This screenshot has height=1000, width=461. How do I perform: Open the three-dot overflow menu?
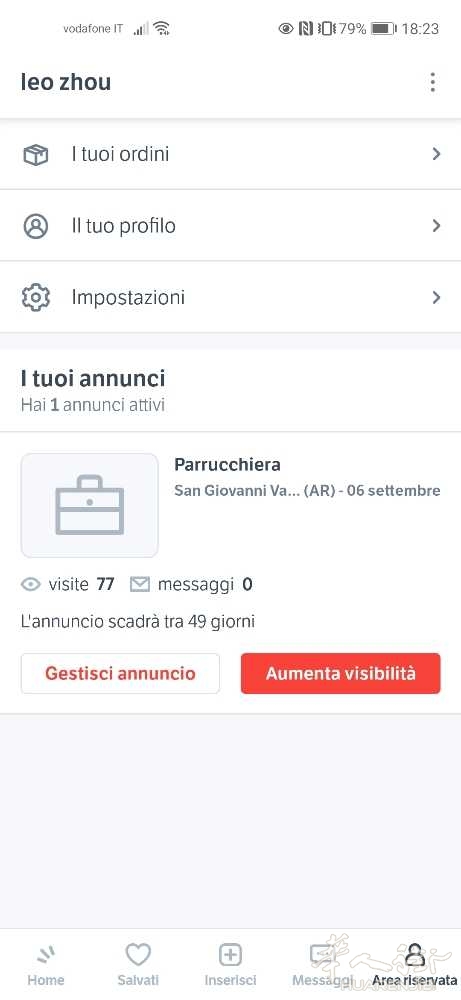[433, 82]
